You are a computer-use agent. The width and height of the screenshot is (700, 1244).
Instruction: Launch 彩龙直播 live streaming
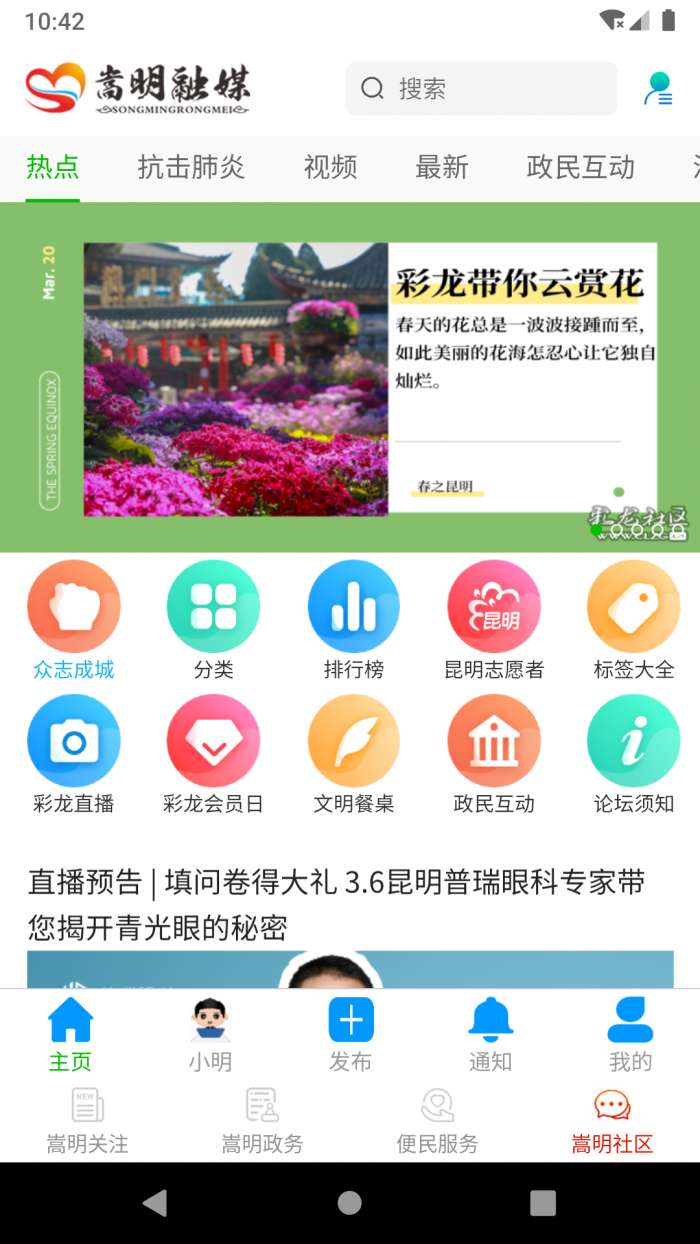74,756
